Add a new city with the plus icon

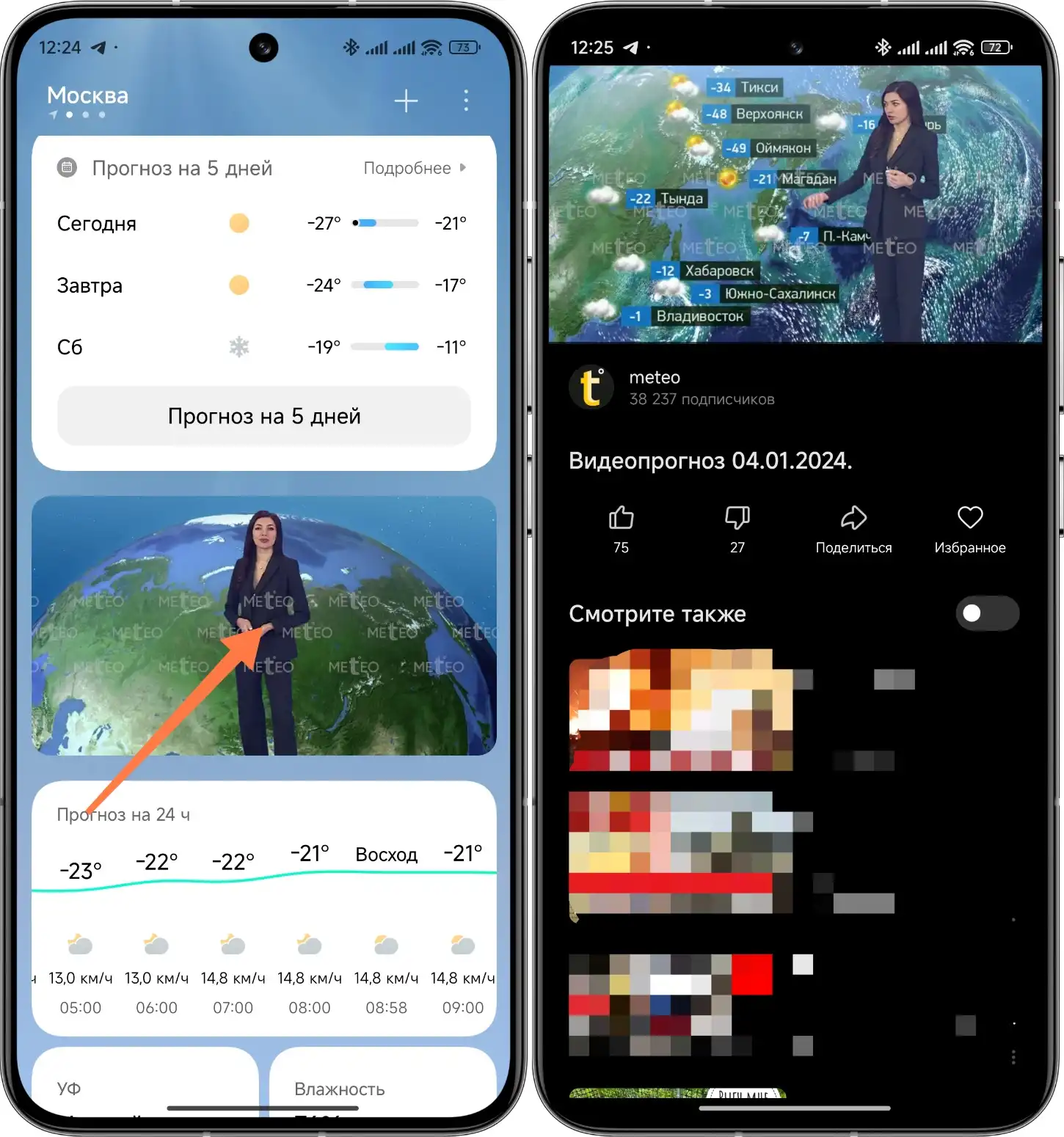(x=406, y=101)
